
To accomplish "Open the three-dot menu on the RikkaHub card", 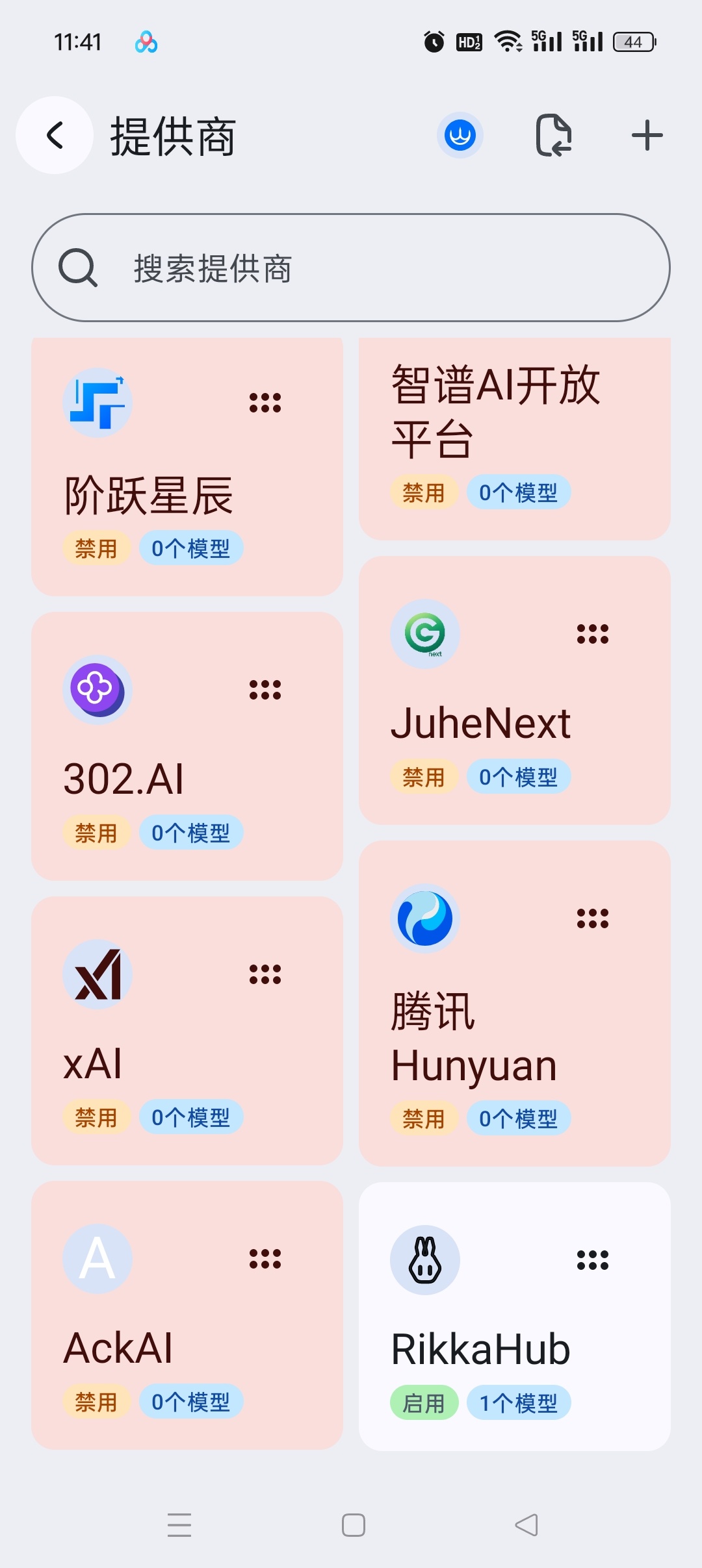I will pos(591,1258).
